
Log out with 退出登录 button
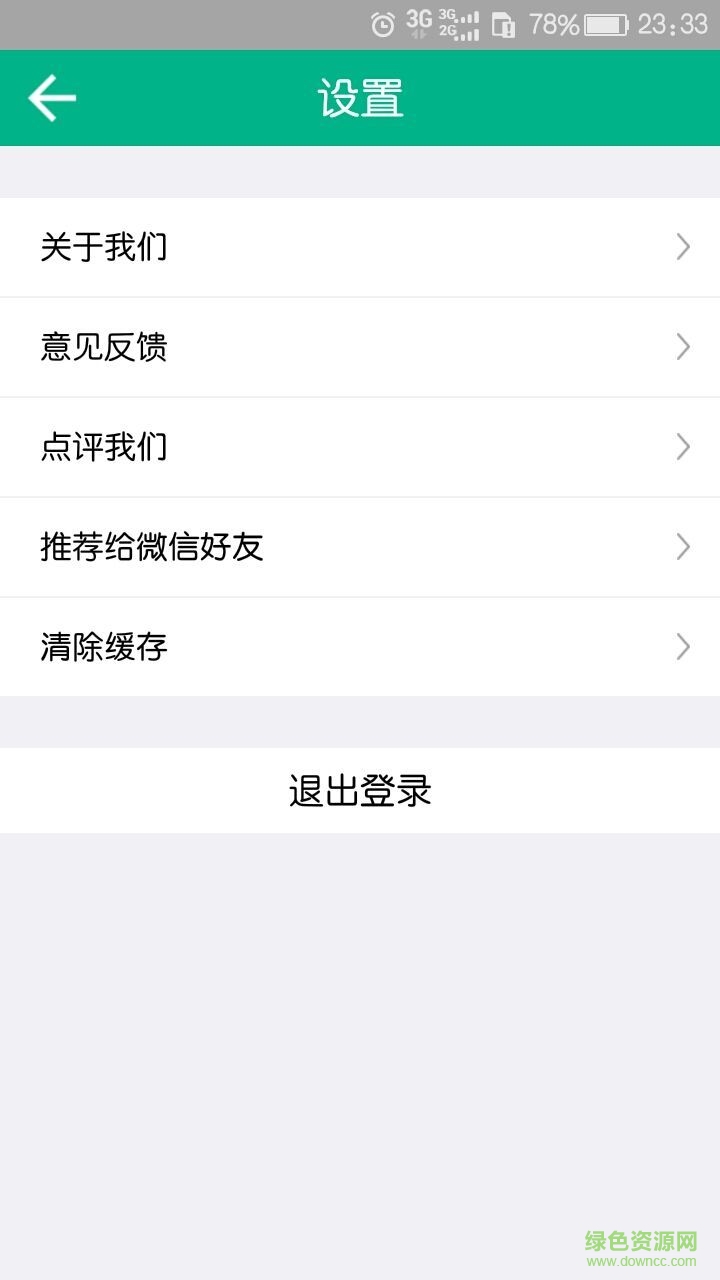coord(360,791)
